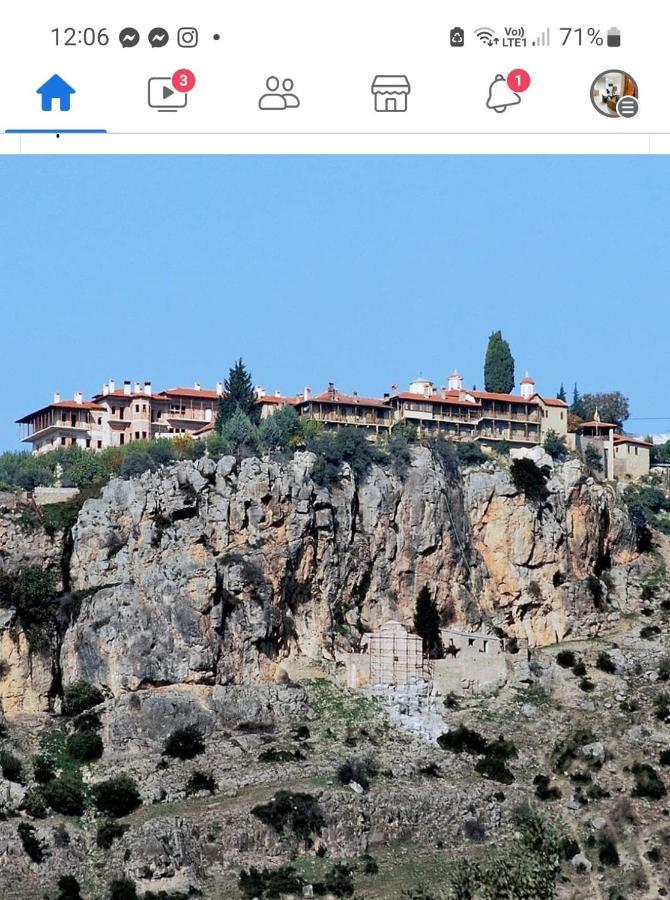Screen dimensions: 670x900
Task: Open the Marketplace tab
Action: (x=390, y=93)
